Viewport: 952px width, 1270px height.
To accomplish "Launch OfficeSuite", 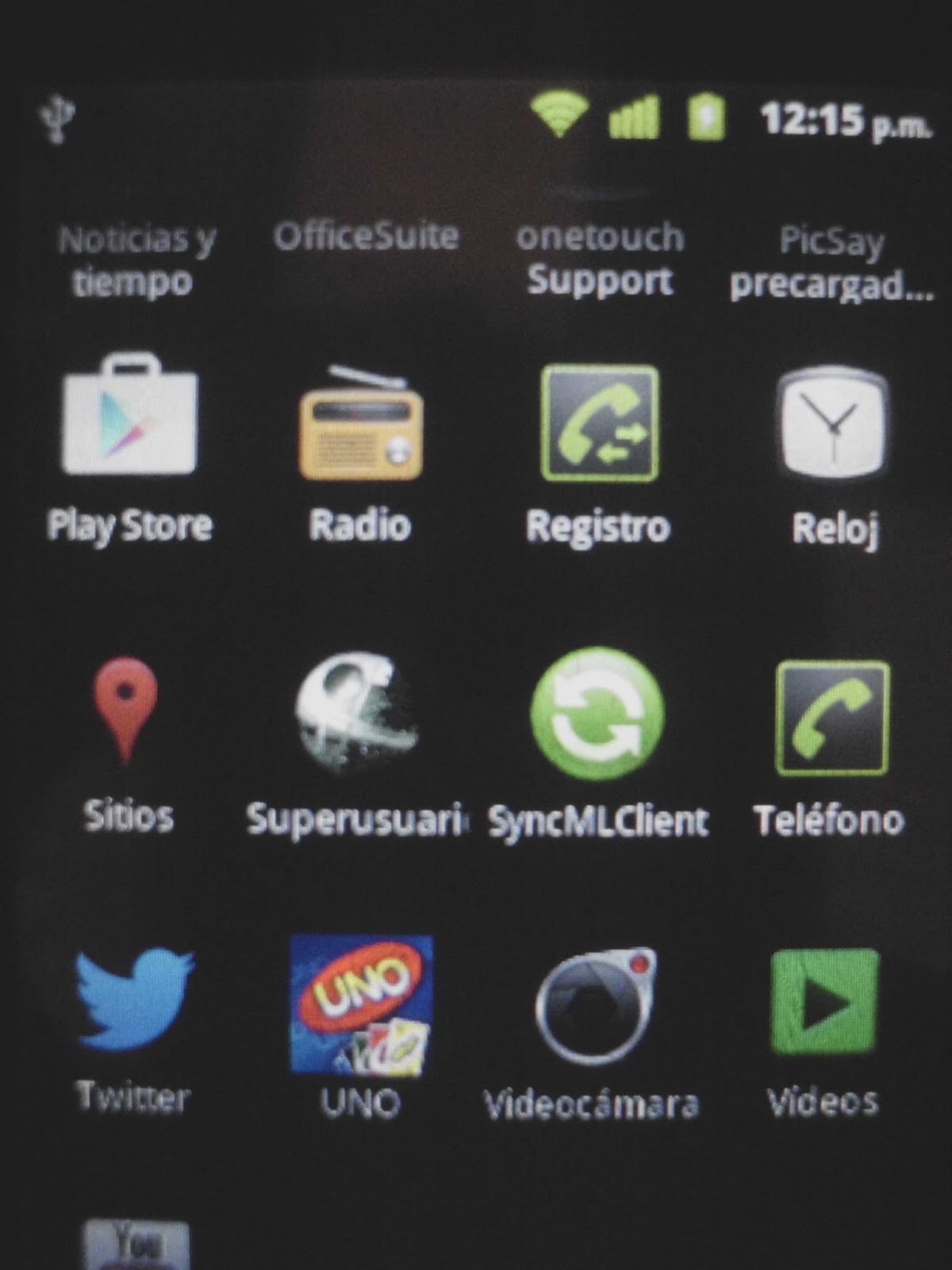I will (x=366, y=237).
